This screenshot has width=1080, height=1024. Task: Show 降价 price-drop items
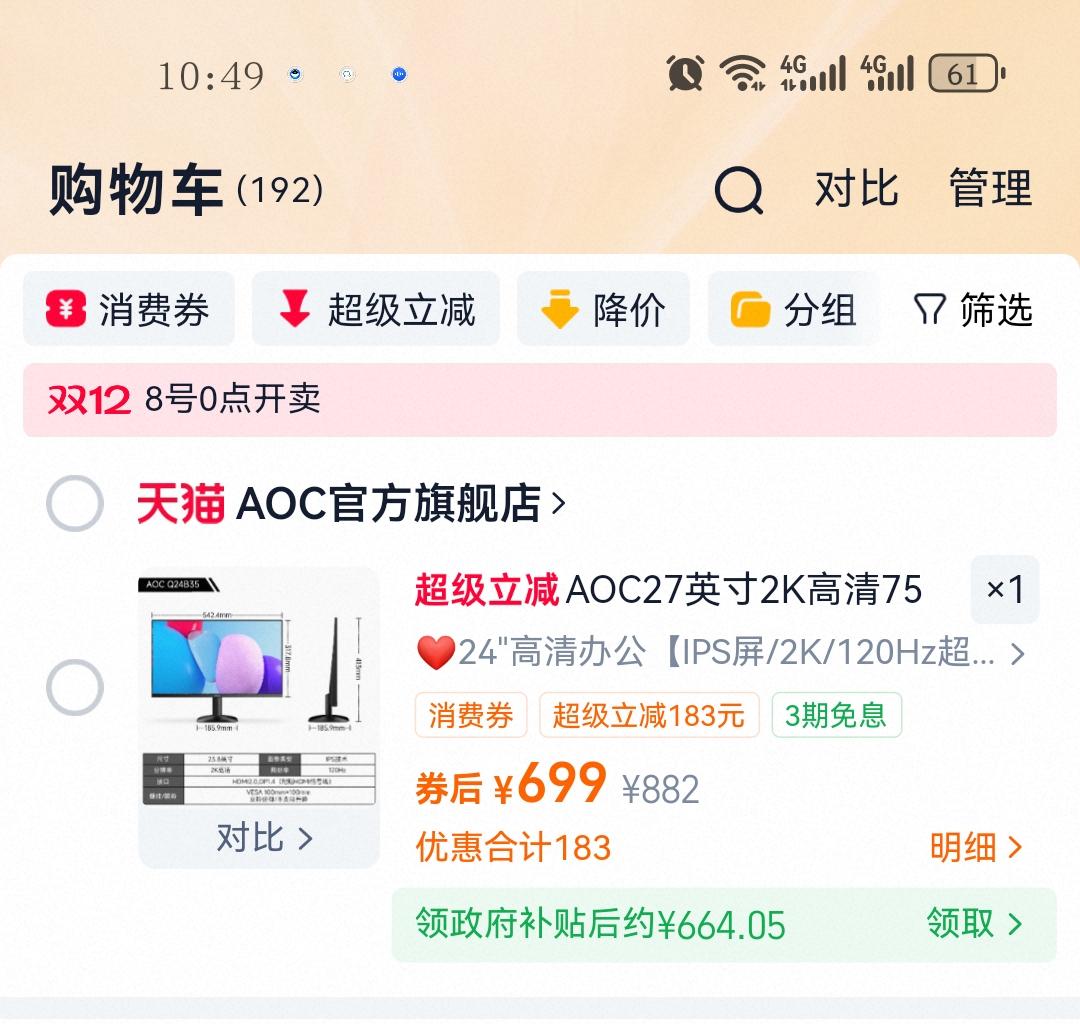603,310
